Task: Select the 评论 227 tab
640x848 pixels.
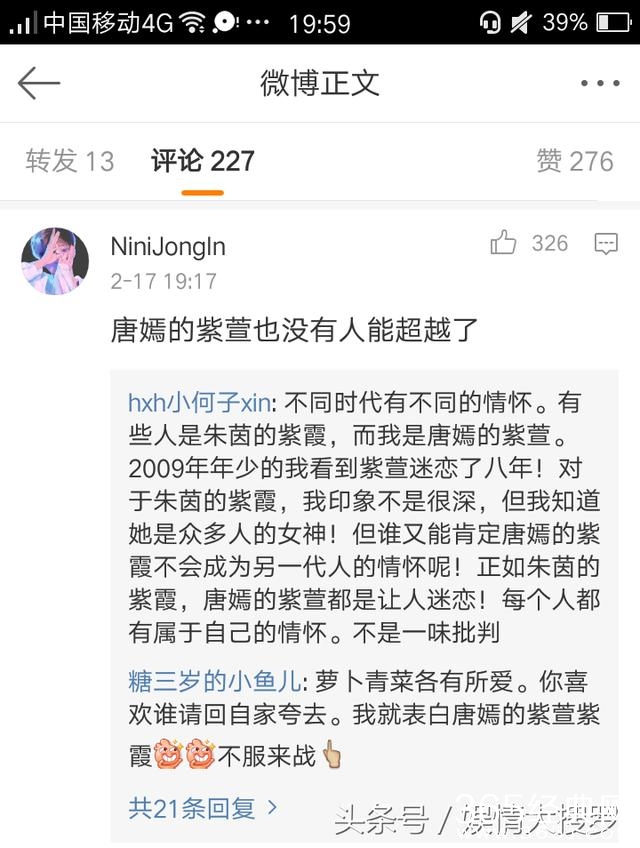Action: (203, 161)
